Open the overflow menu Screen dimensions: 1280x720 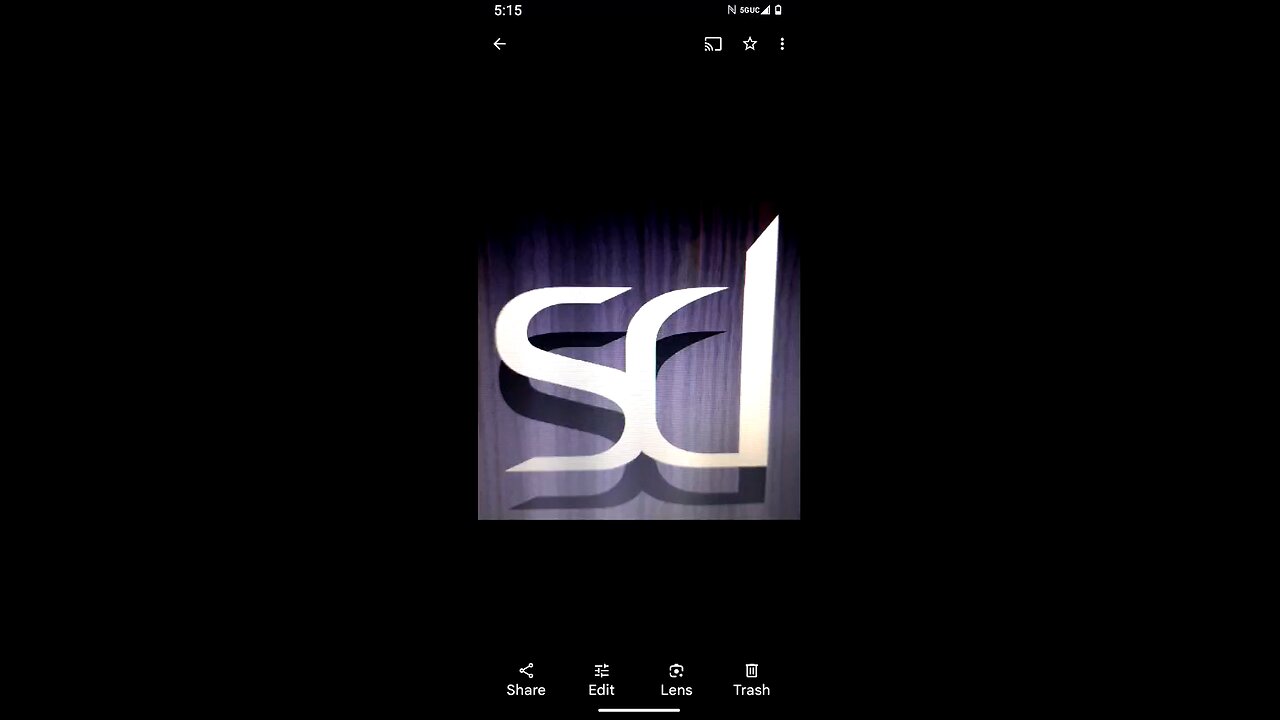click(x=782, y=44)
